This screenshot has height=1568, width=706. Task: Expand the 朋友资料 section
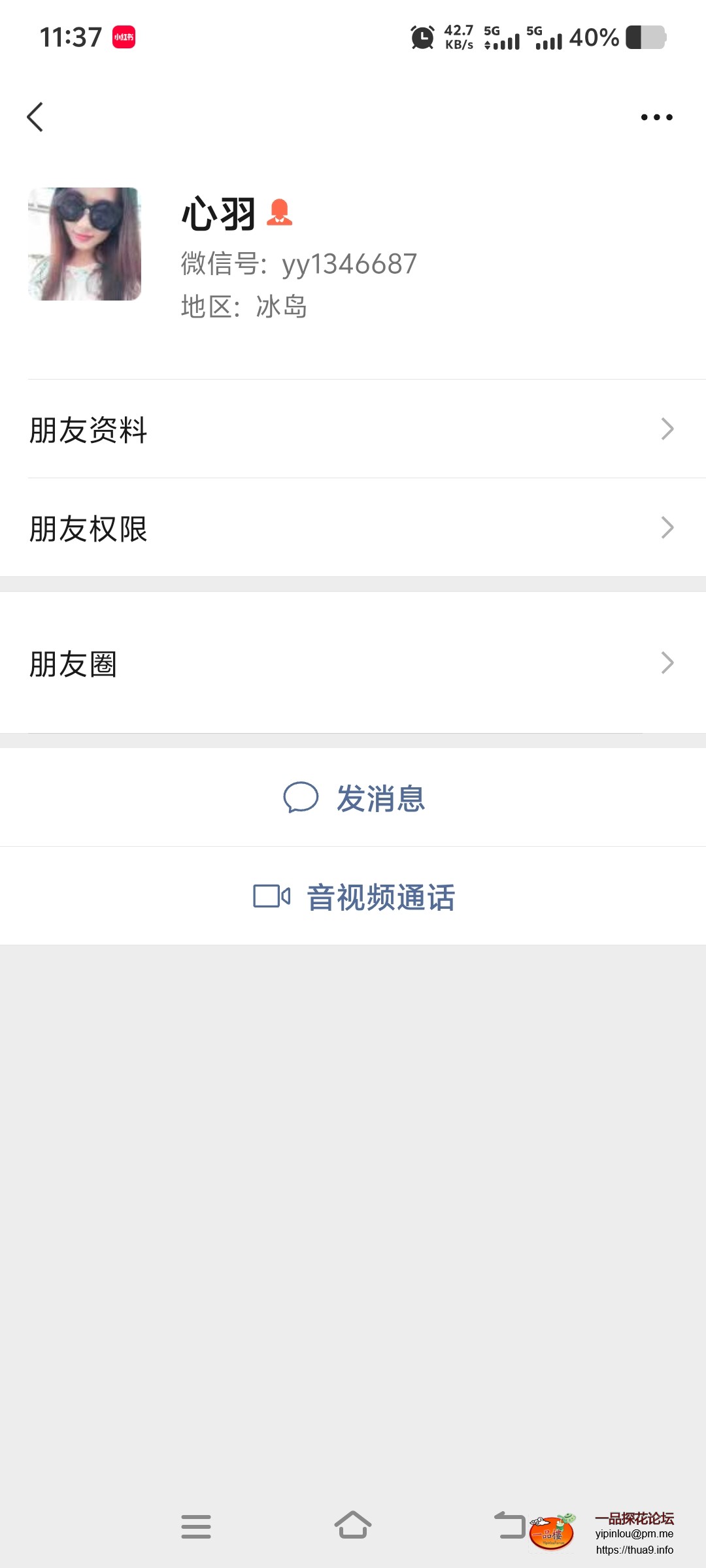353,430
